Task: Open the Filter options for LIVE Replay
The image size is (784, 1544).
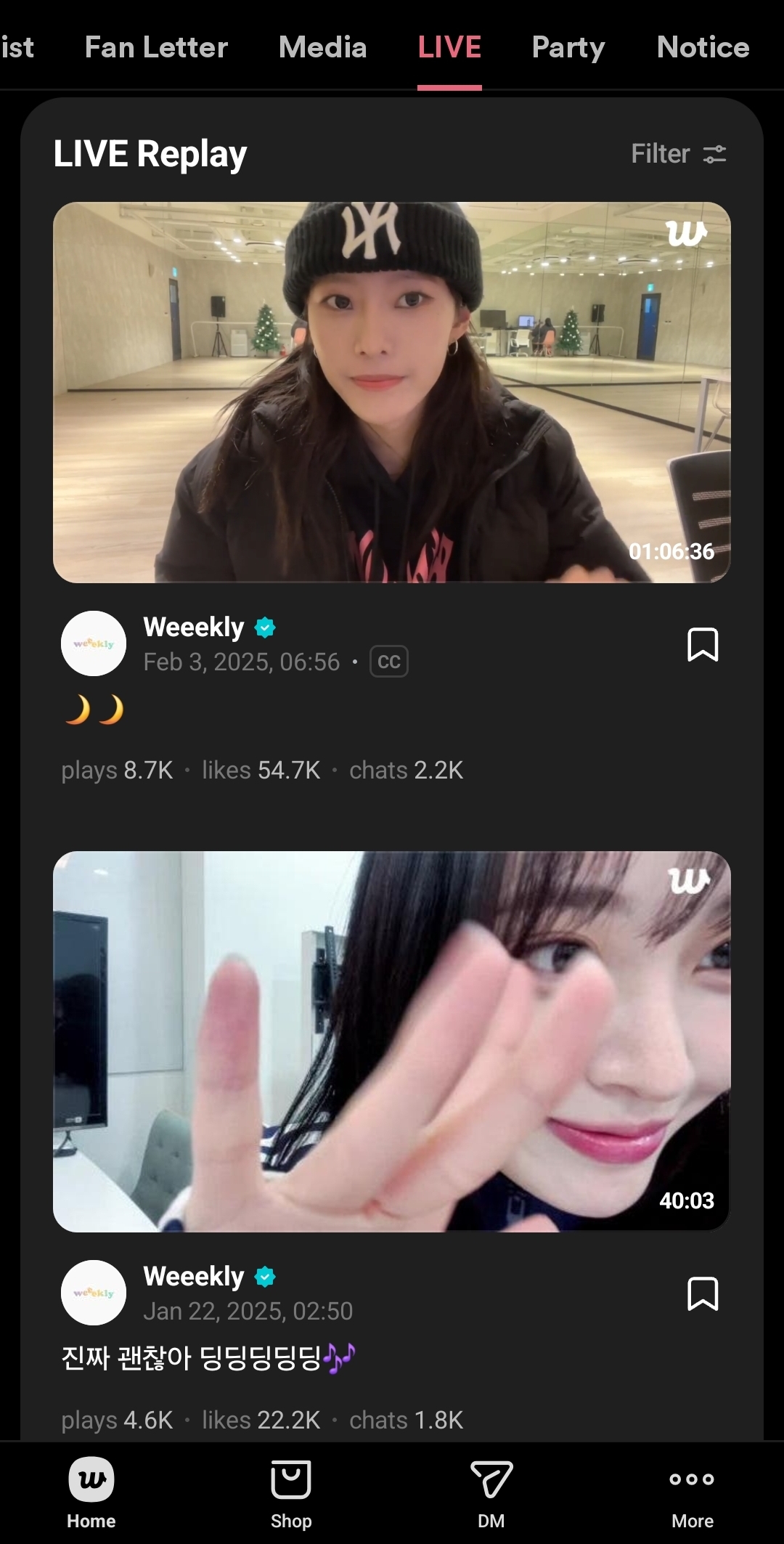Action: click(x=678, y=154)
